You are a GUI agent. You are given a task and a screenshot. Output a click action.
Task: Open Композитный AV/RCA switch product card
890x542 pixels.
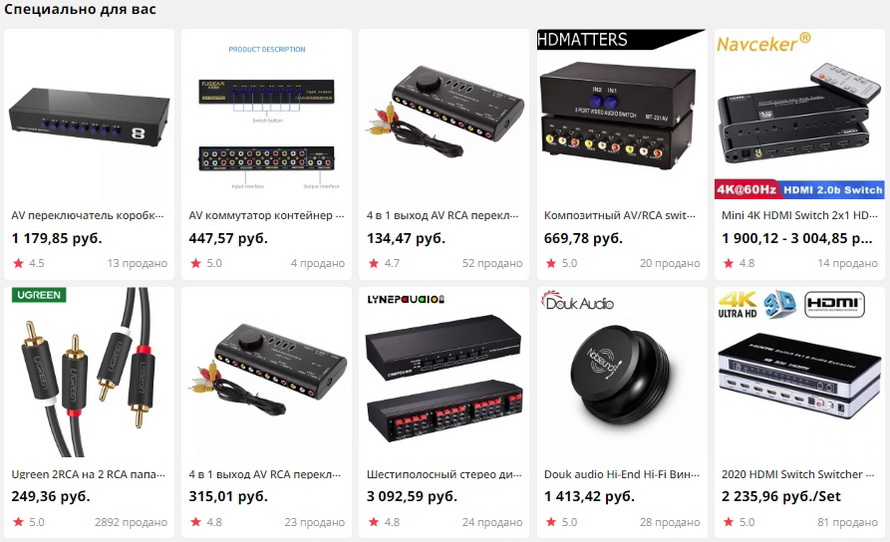(x=620, y=214)
